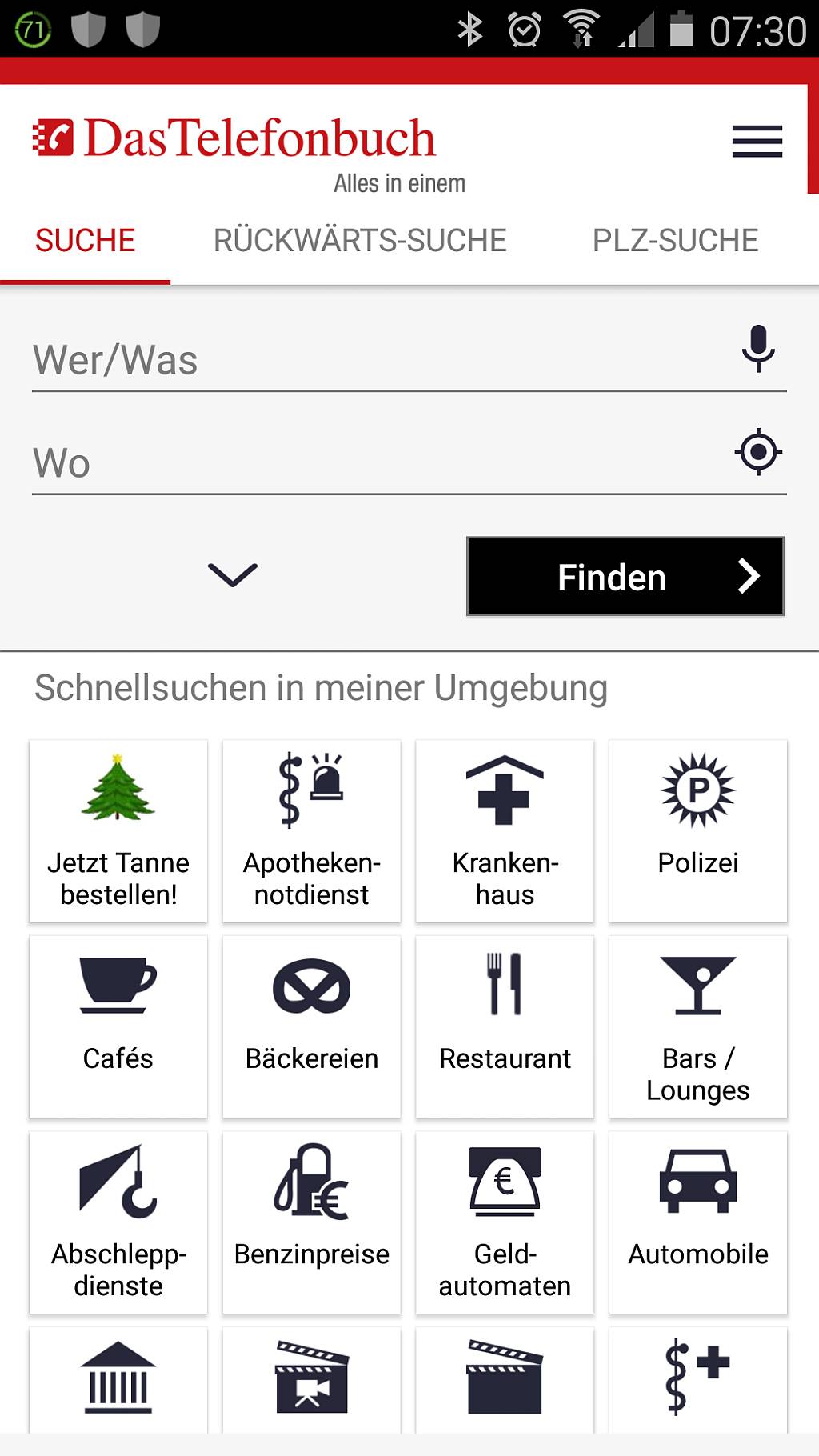
Task: Search for Apothekennotdienst nearby
Action: 311,831
